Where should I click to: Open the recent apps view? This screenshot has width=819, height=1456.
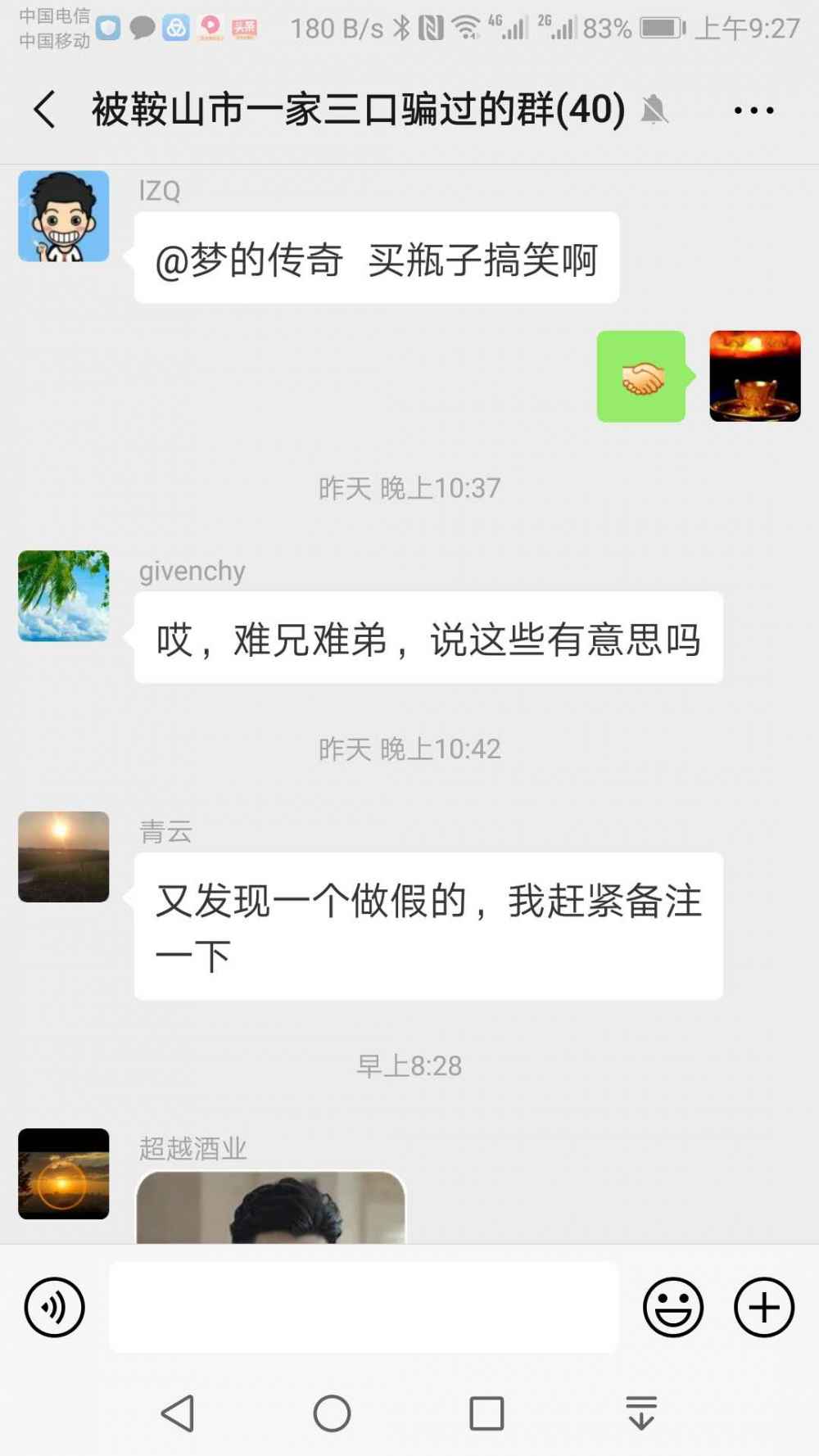coord(486,1413)
